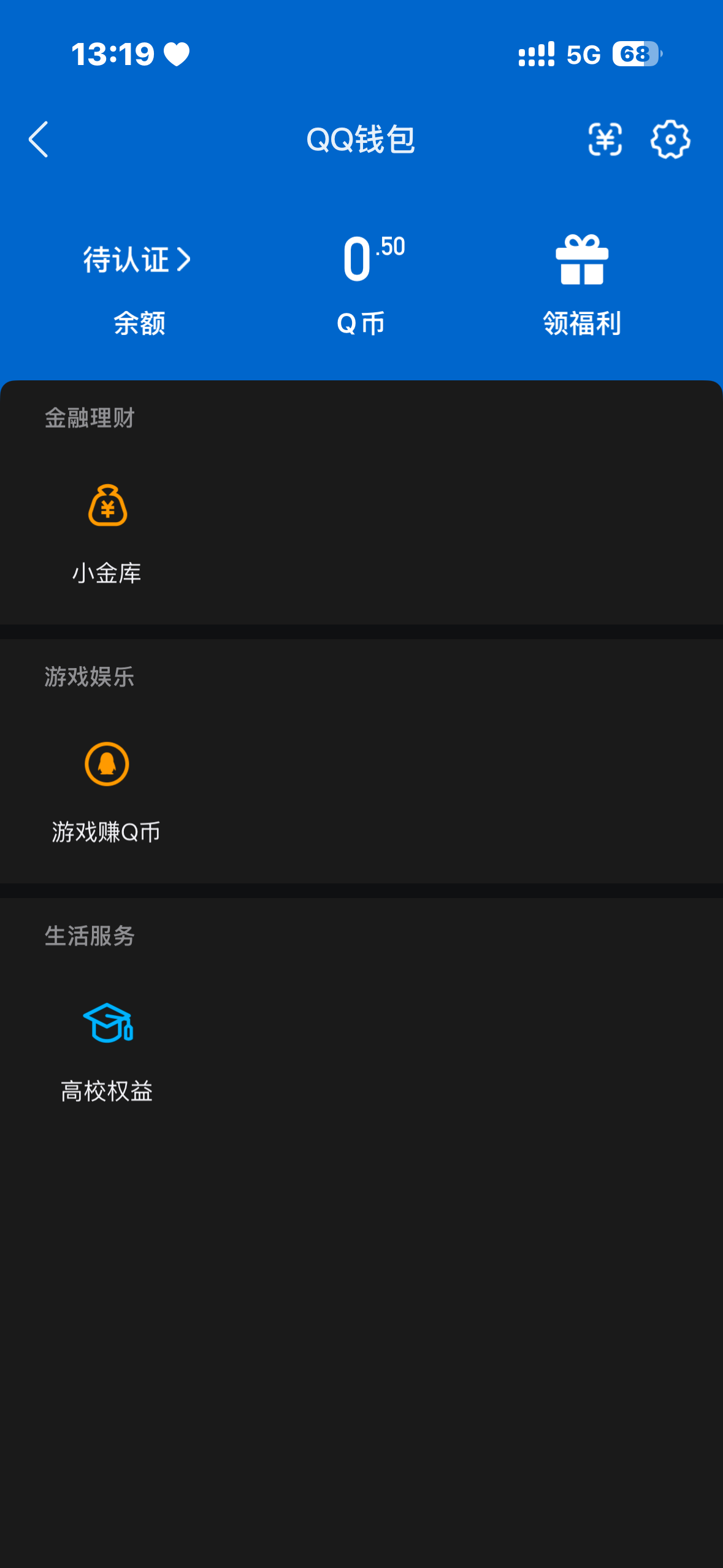Tap the battery indicator showing 68
Viewport: 723px width, 1568px height.
click(635, 55)
